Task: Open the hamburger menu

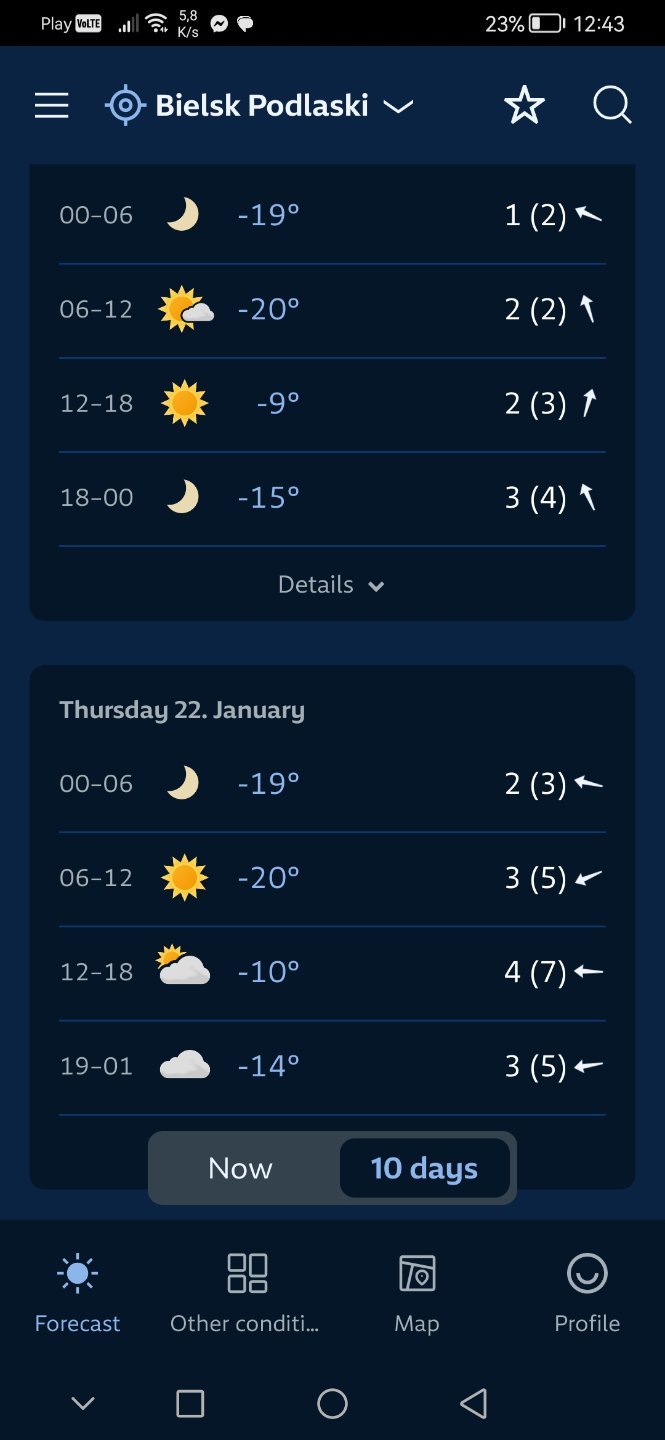Action: pyautogui.click(x=52, y=105)
